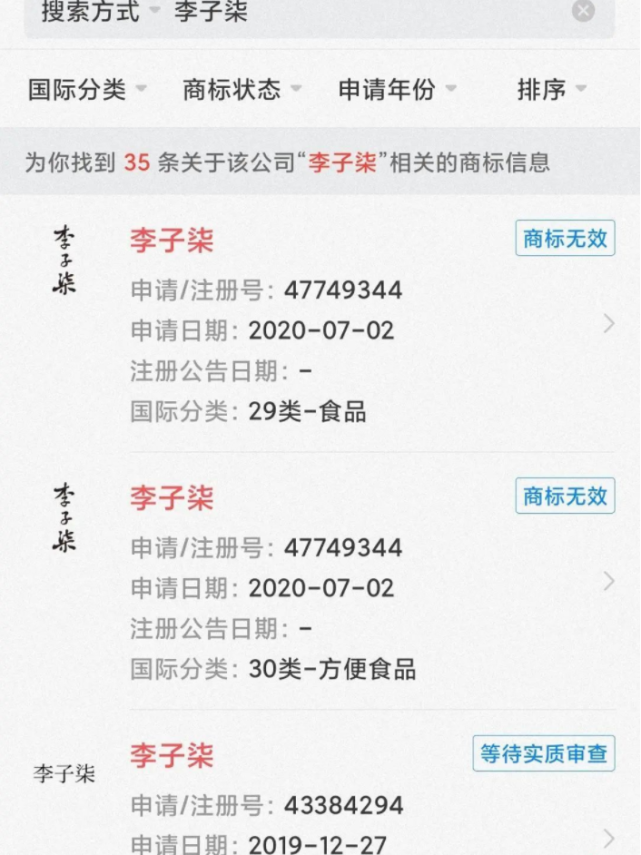641x855 pixels.
Task: Open the 排序 sorting options
Action: (551, 89)
